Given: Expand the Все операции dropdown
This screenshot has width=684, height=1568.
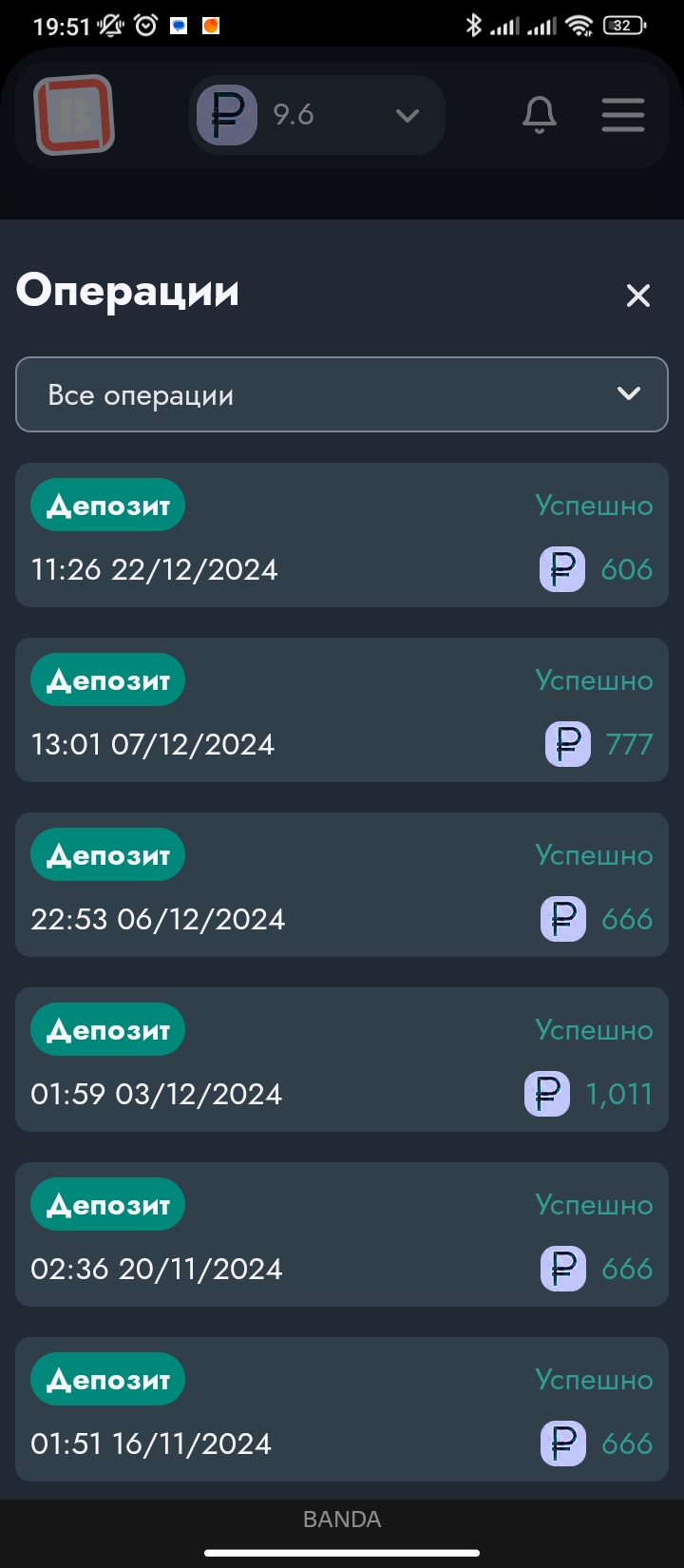Looking at the screenshot, I should [342, 394].
